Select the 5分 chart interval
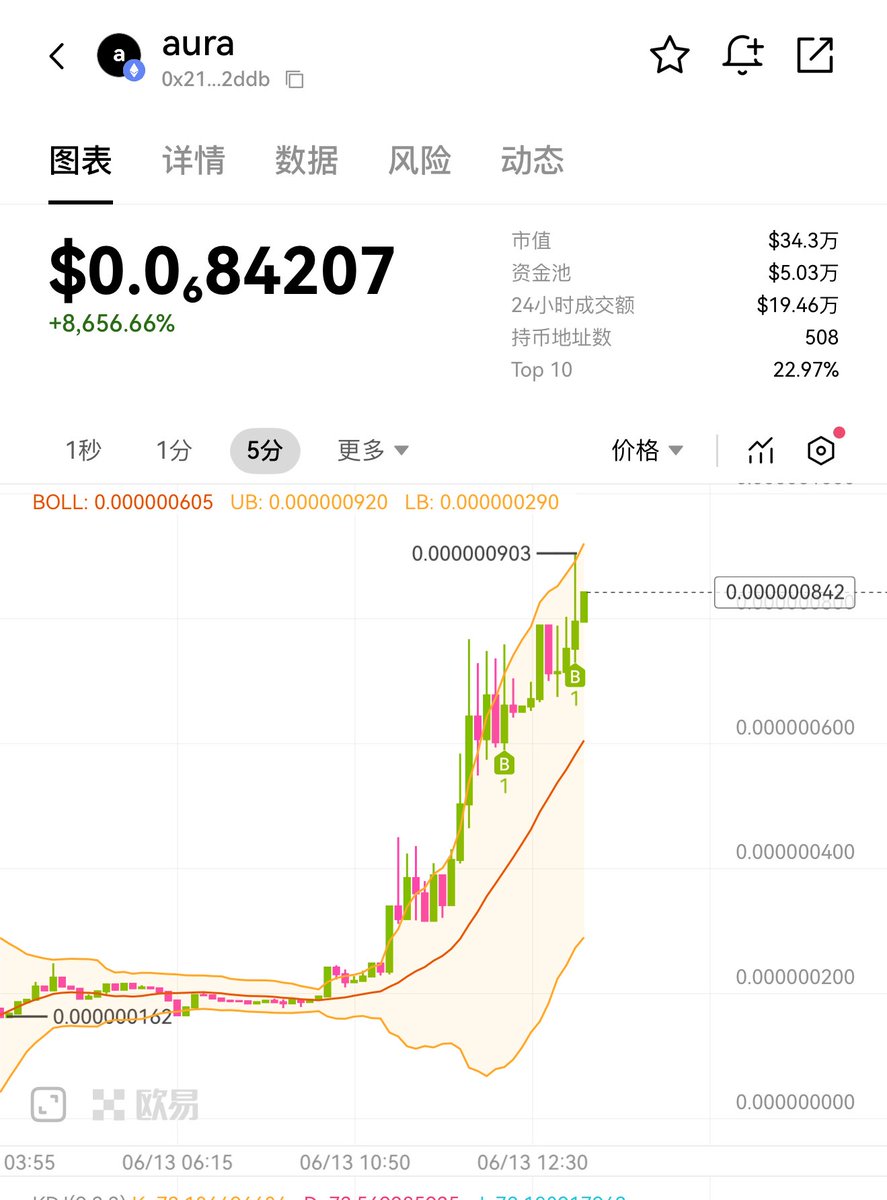This screenshot has height=1200, width=887. (264, 451)
